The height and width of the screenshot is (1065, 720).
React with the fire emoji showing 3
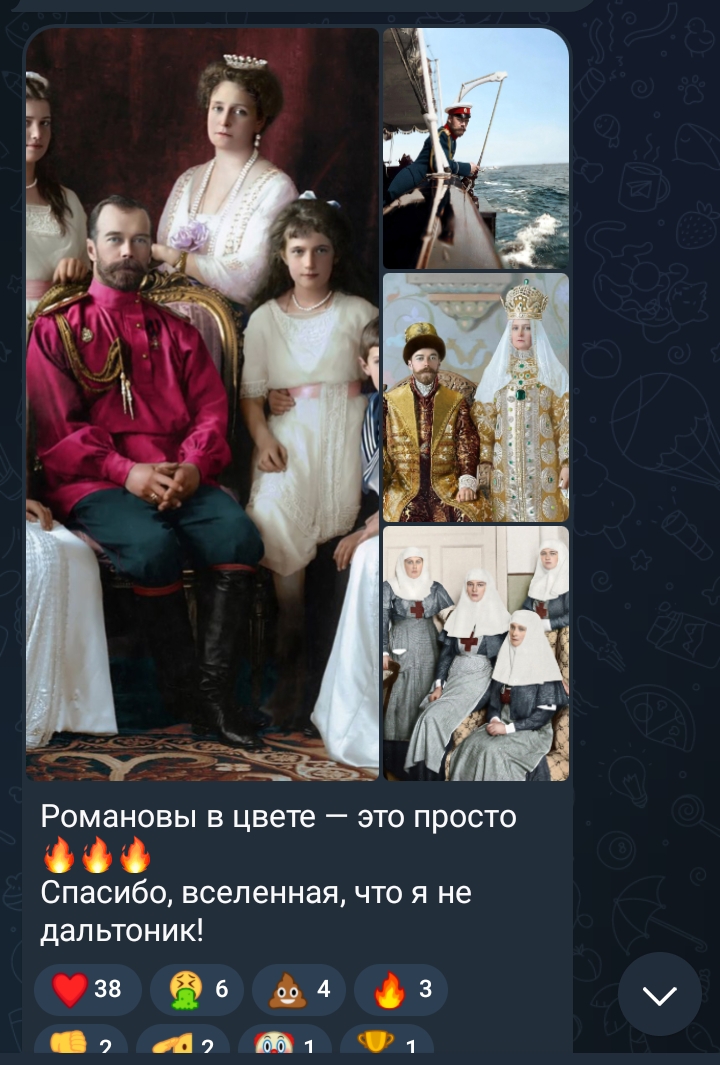click(401, 990)
